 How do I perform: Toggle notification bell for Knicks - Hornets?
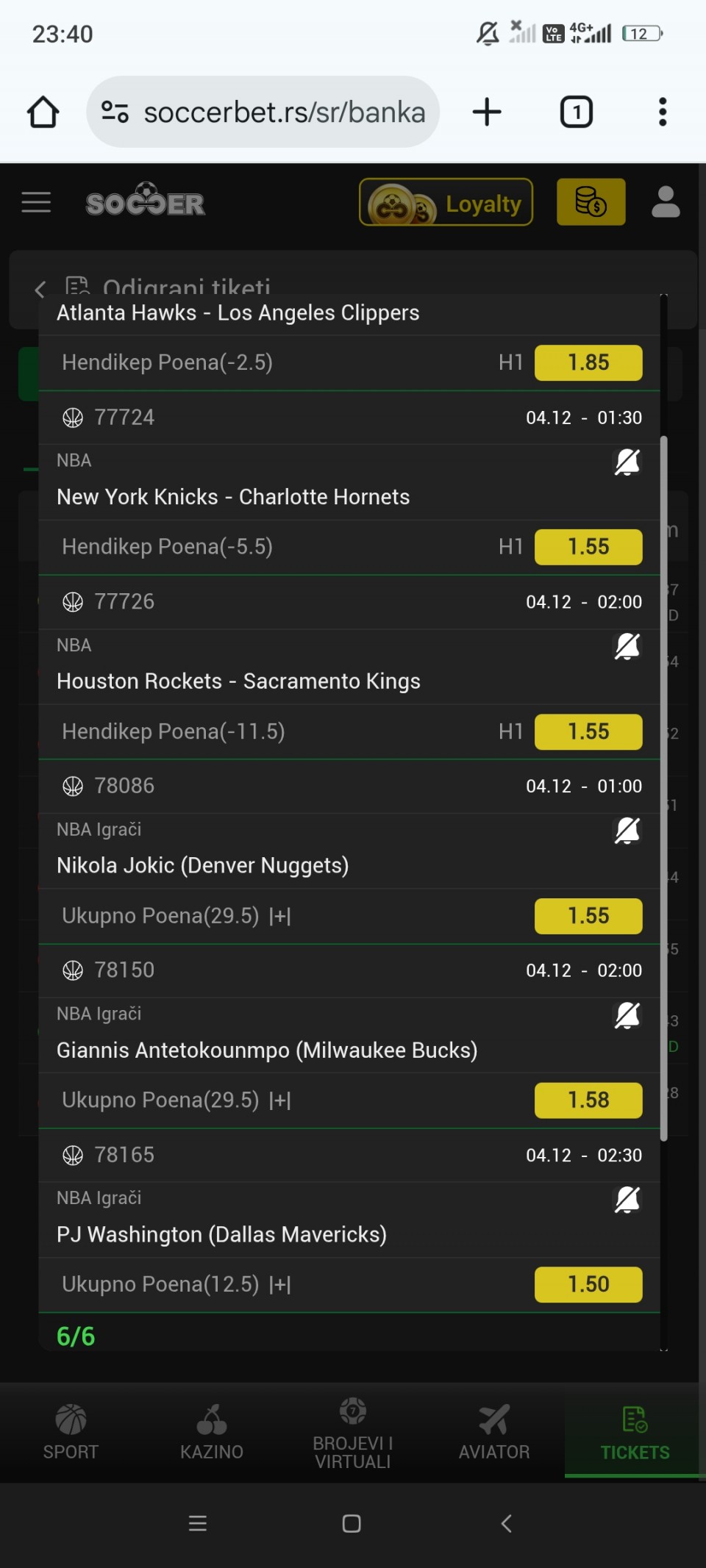tap(627, 462)
